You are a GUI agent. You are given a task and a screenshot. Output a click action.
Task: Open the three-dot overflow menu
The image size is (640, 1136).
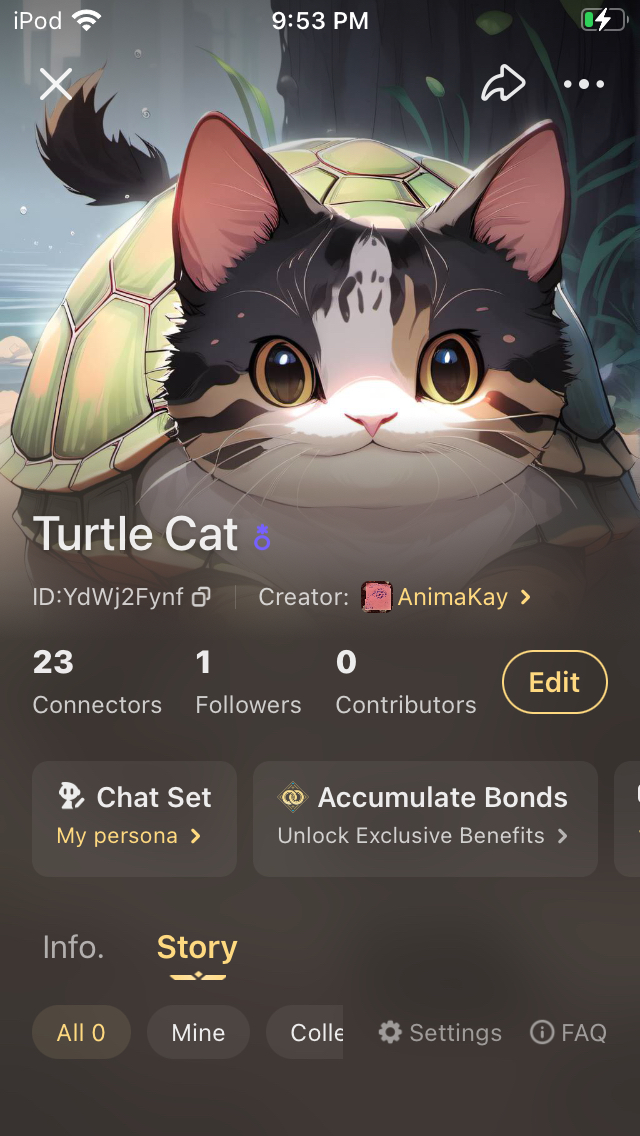(x=584, y=84)
